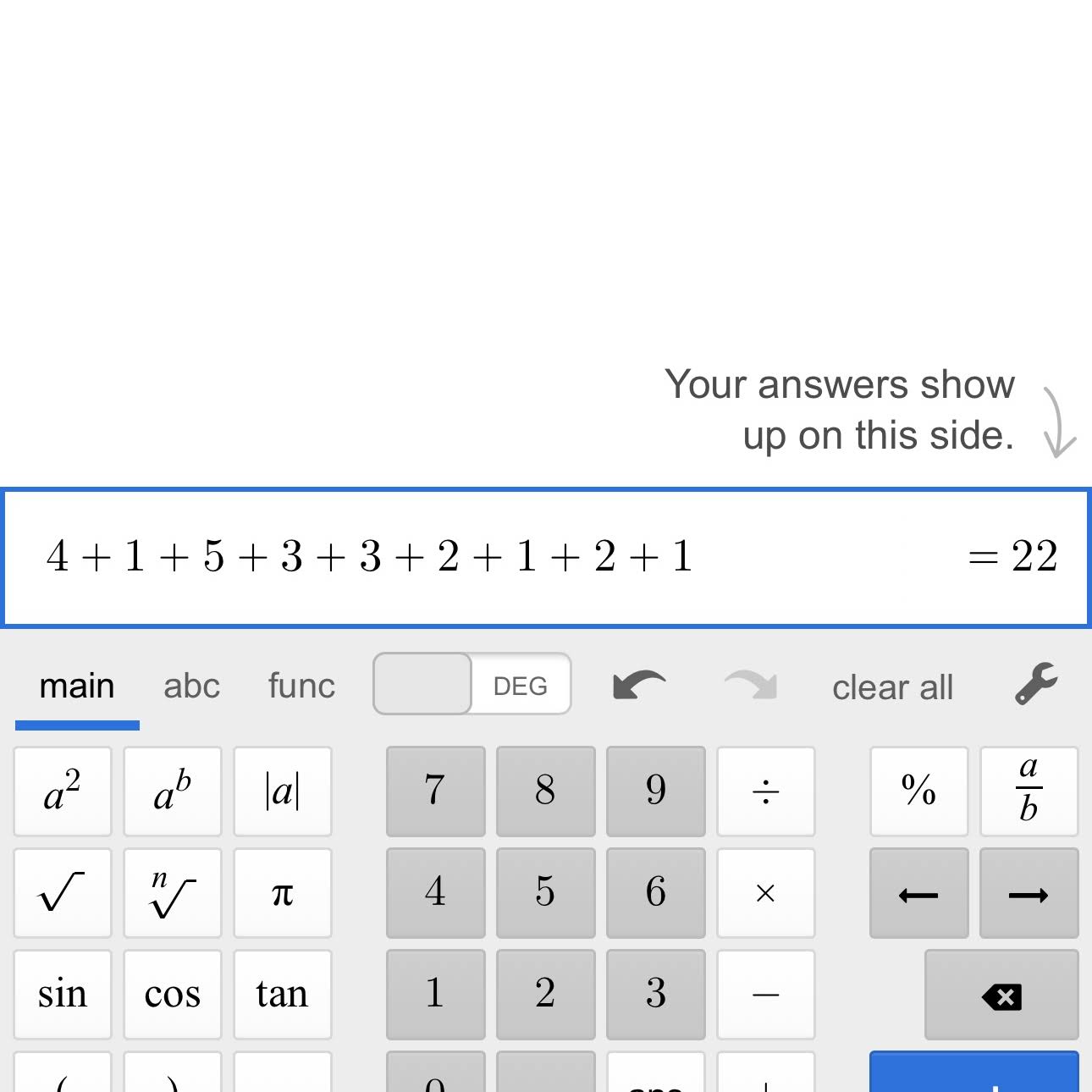Image resolution: width=1092 pixels, height=1092 pixels.
Task: Toggle the DEG angle mode switch
Action: tap(472, 684)
